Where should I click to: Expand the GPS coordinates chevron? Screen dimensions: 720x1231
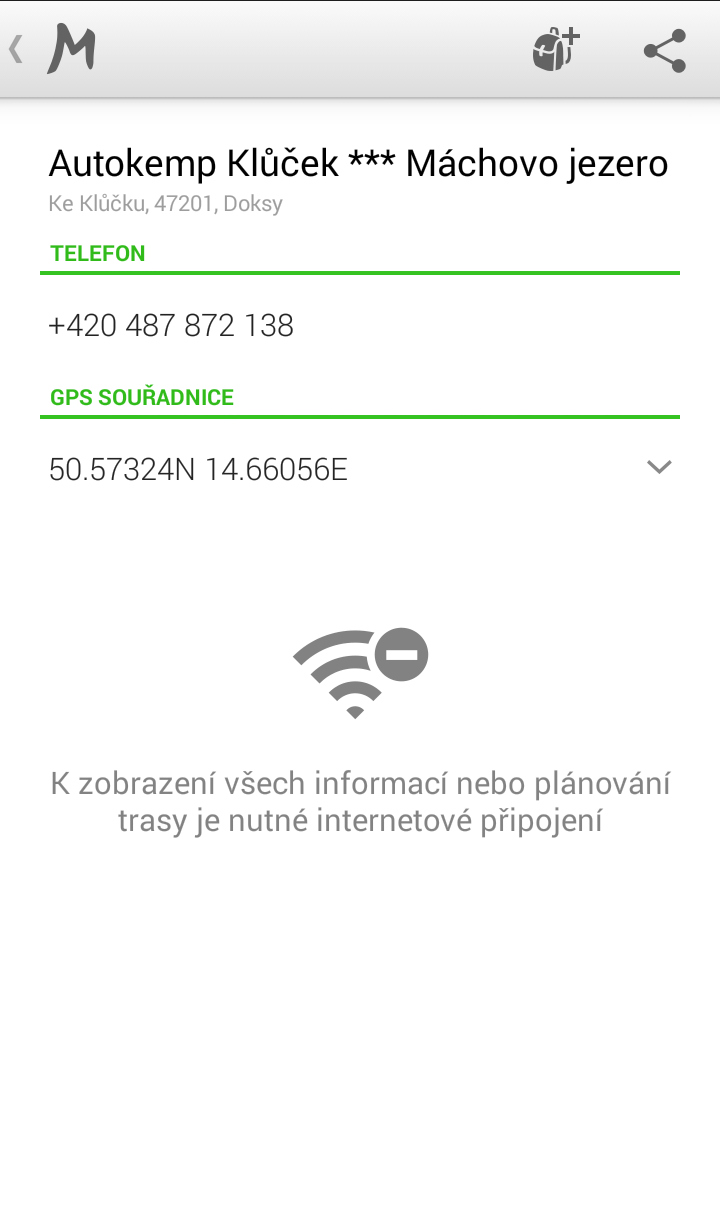(x=658, y=467)
